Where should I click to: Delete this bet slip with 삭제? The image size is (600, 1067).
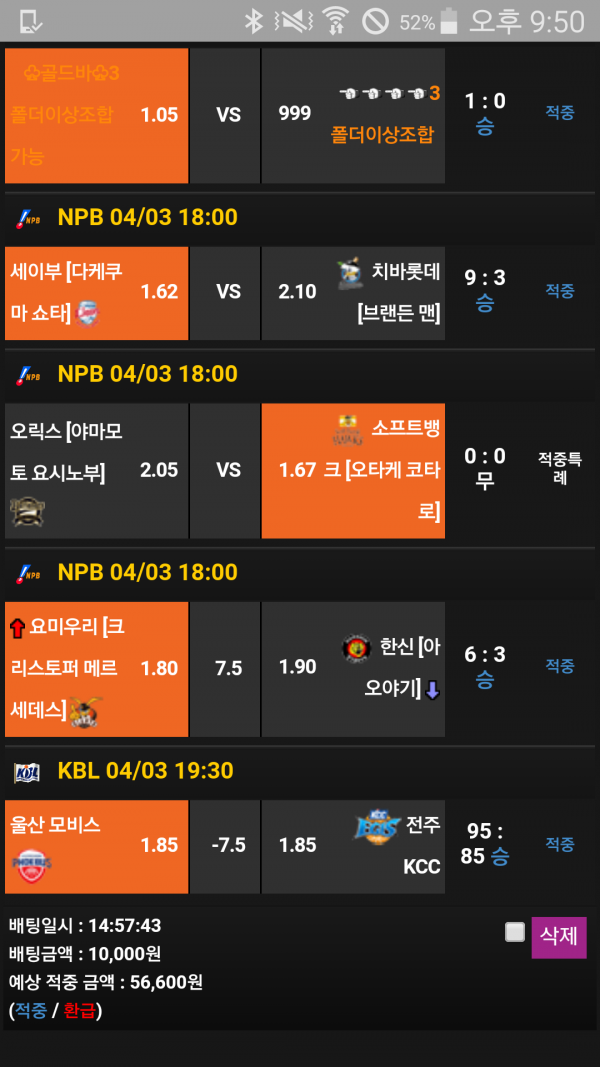(x=559, y=937)
